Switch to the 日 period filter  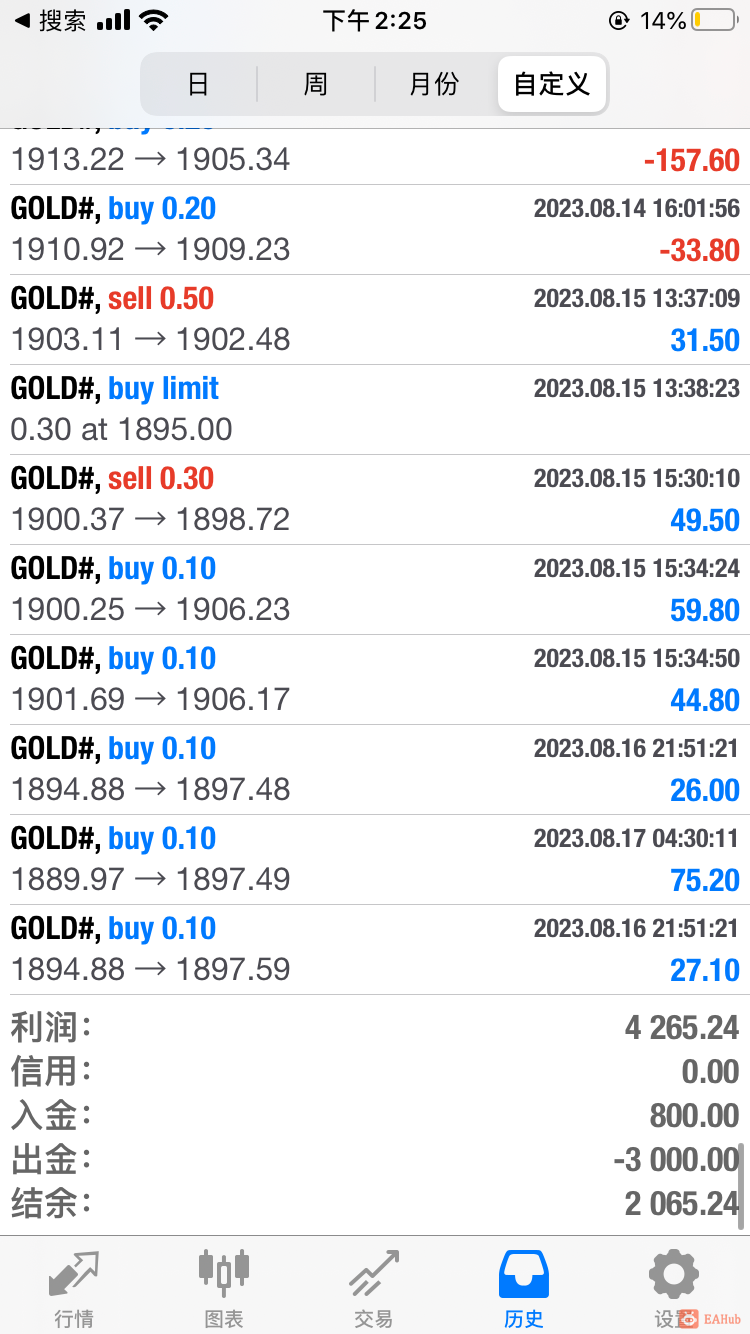point(198,84)
